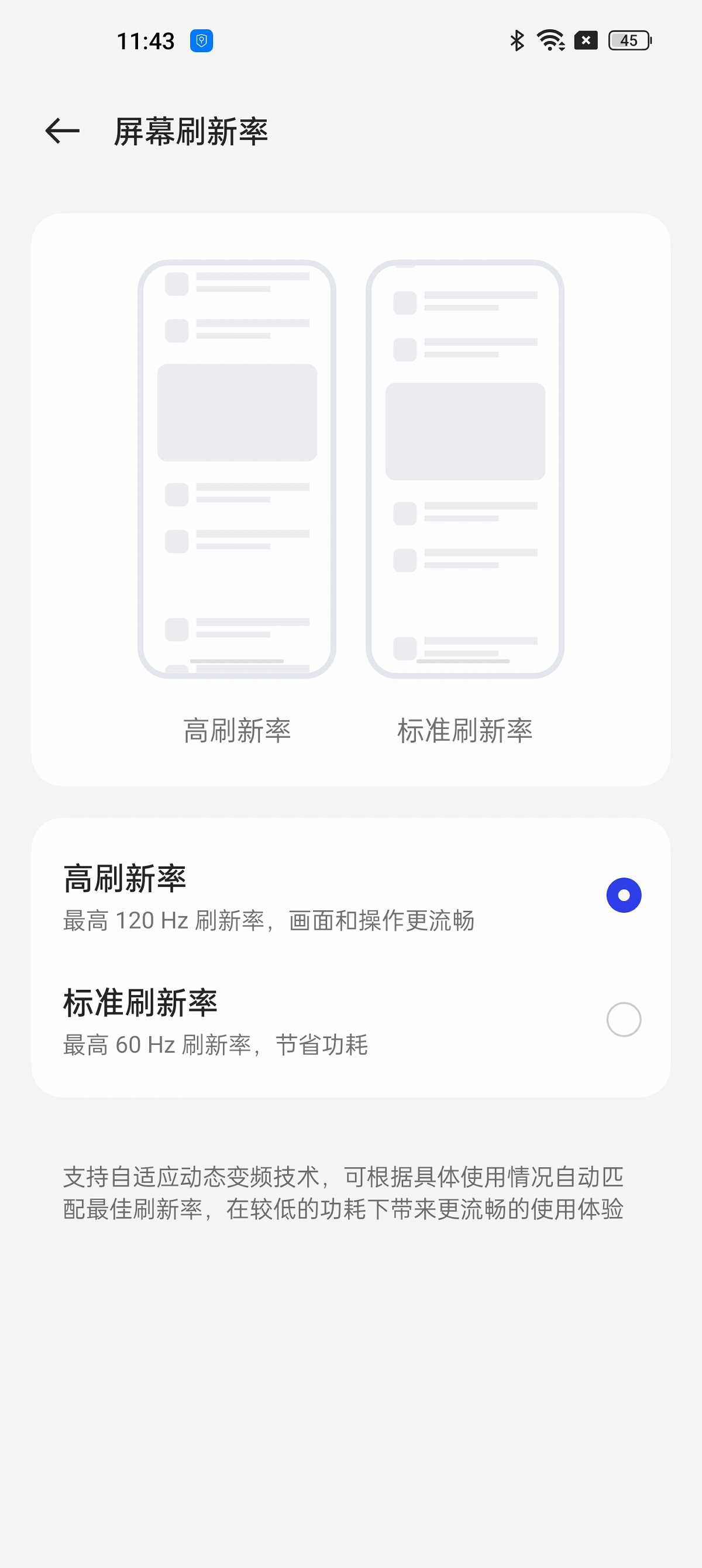Tap the SIM card error icon

586,40
